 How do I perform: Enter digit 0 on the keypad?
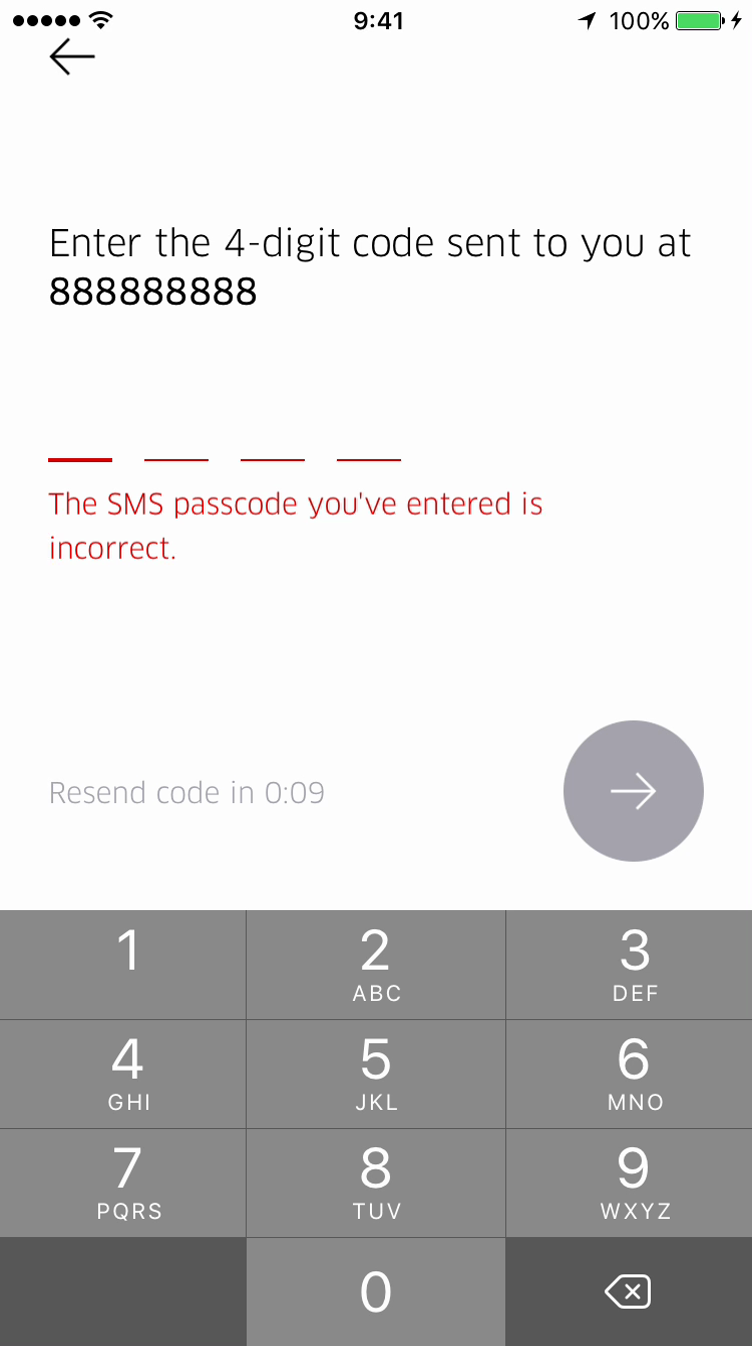tap(375, 1292)
